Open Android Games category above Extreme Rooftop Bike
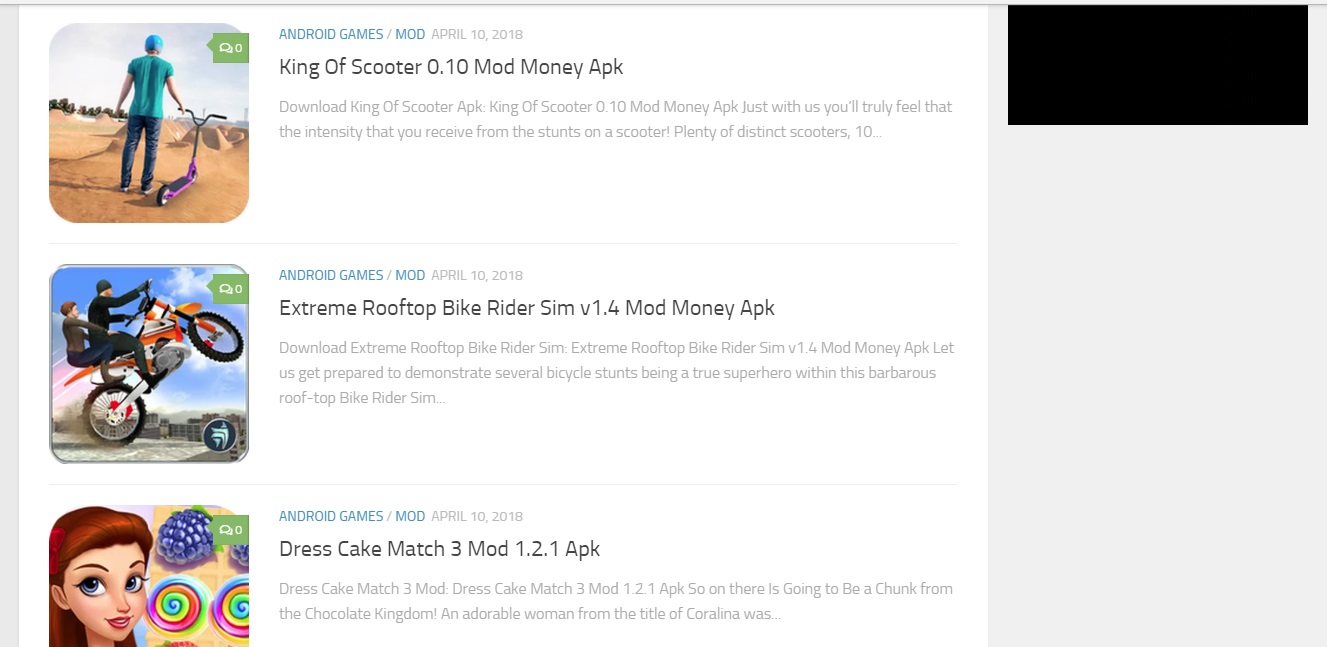The image size is (1327, 647). pos(331,275)
